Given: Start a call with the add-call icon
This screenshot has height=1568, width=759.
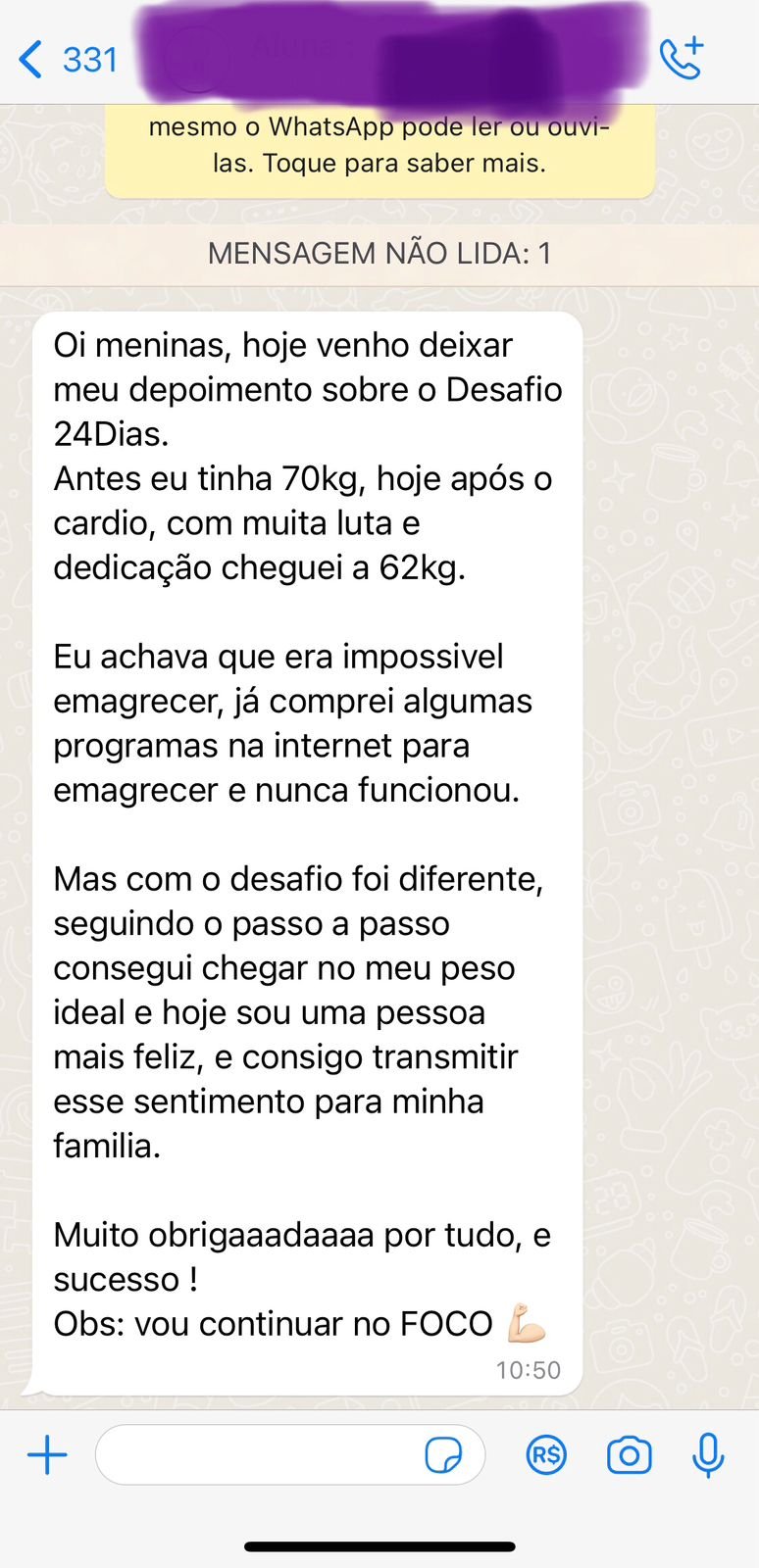Looking at the screenshot, I should coord(682,59).
